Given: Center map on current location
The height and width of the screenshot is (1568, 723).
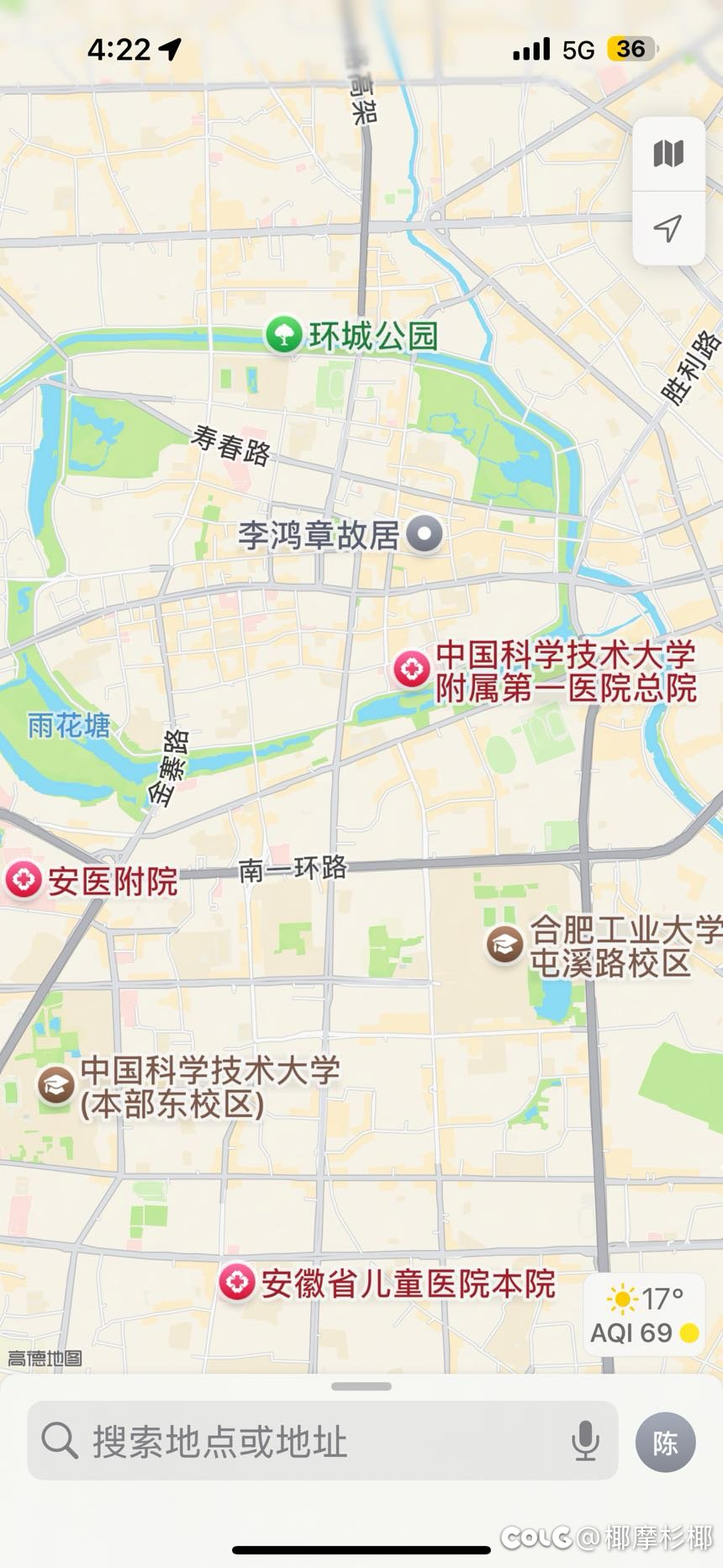Looking at the screenshot, I should click(668, 228).
